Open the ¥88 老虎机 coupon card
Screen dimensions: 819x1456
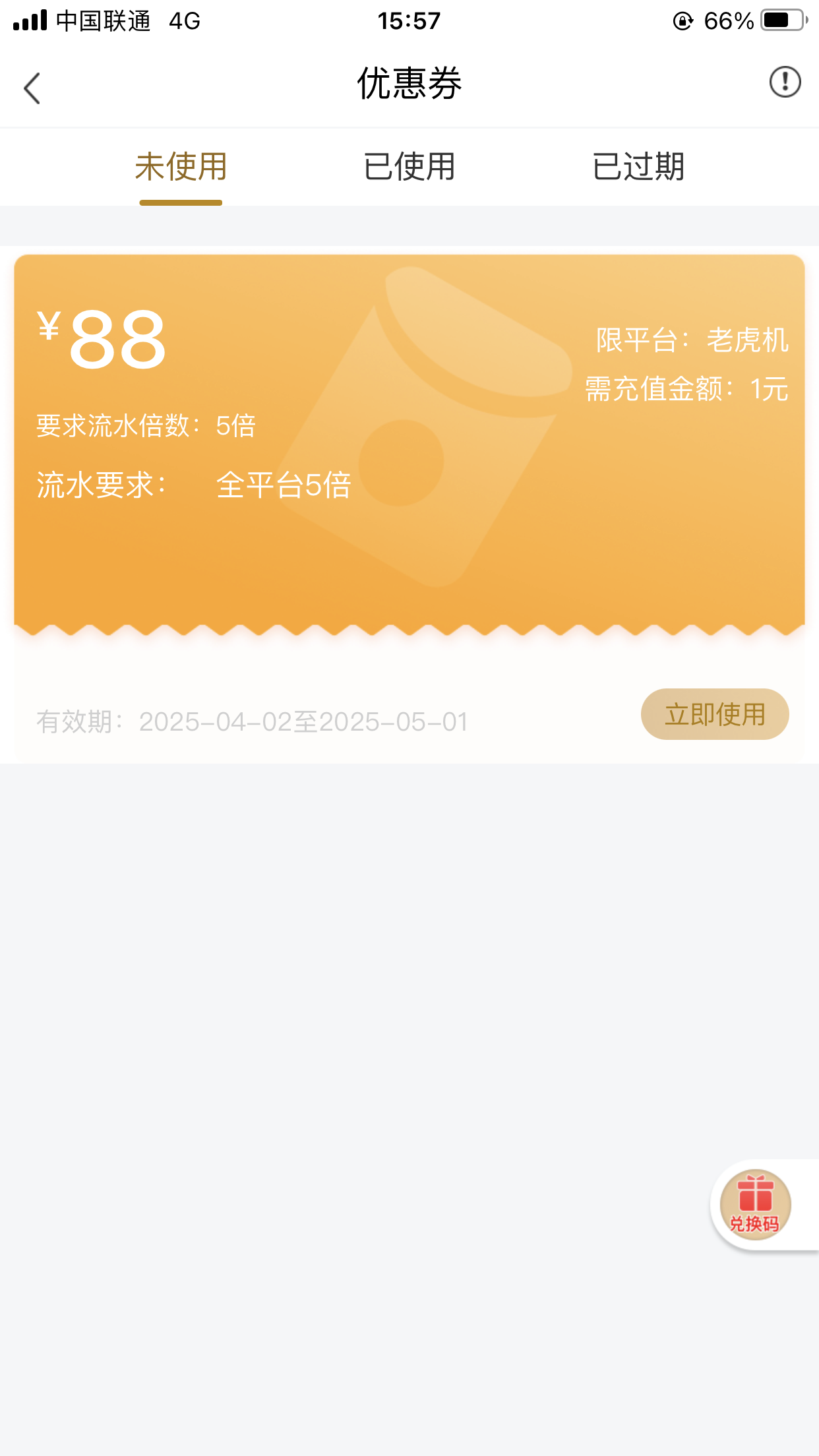(x=409, y=508)
